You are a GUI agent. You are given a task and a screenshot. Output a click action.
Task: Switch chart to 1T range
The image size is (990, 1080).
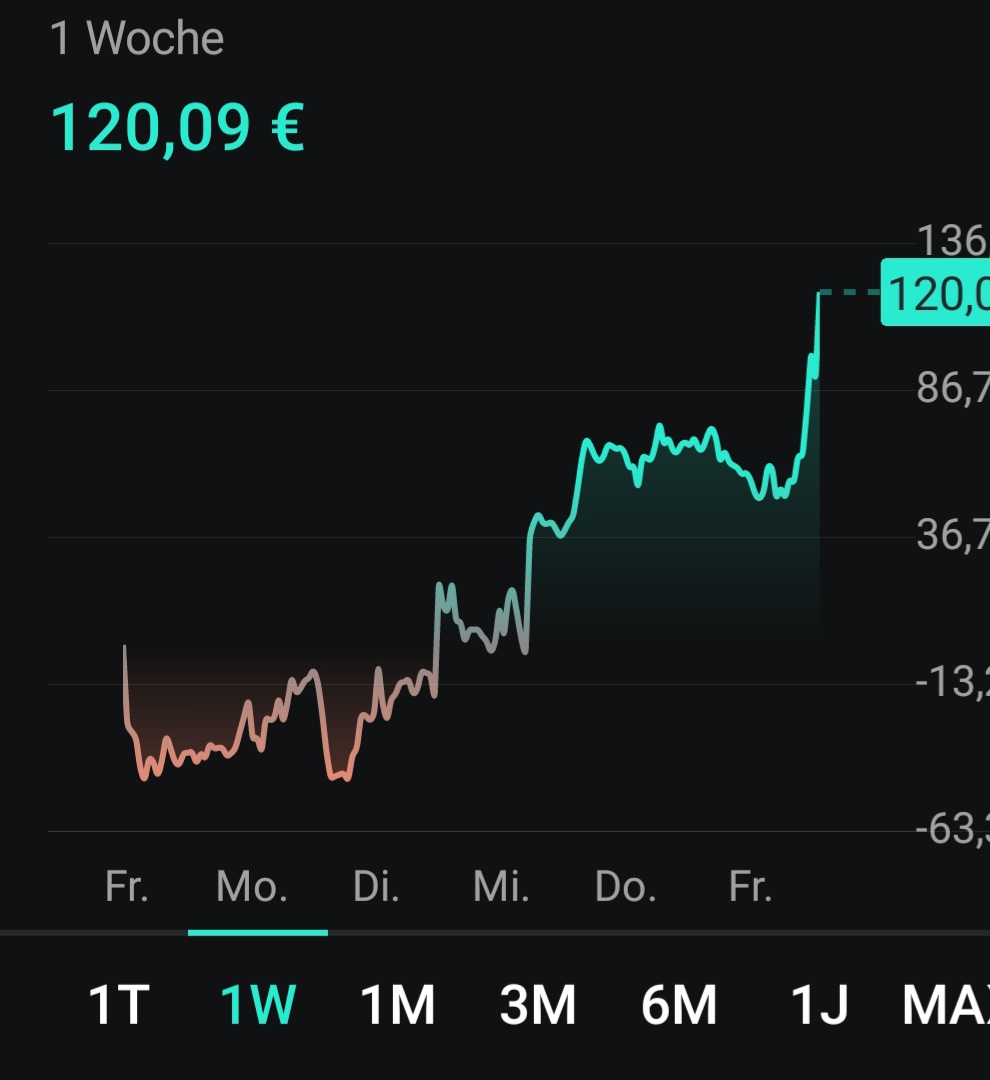pyautogui.click(x=119, y=1005)
